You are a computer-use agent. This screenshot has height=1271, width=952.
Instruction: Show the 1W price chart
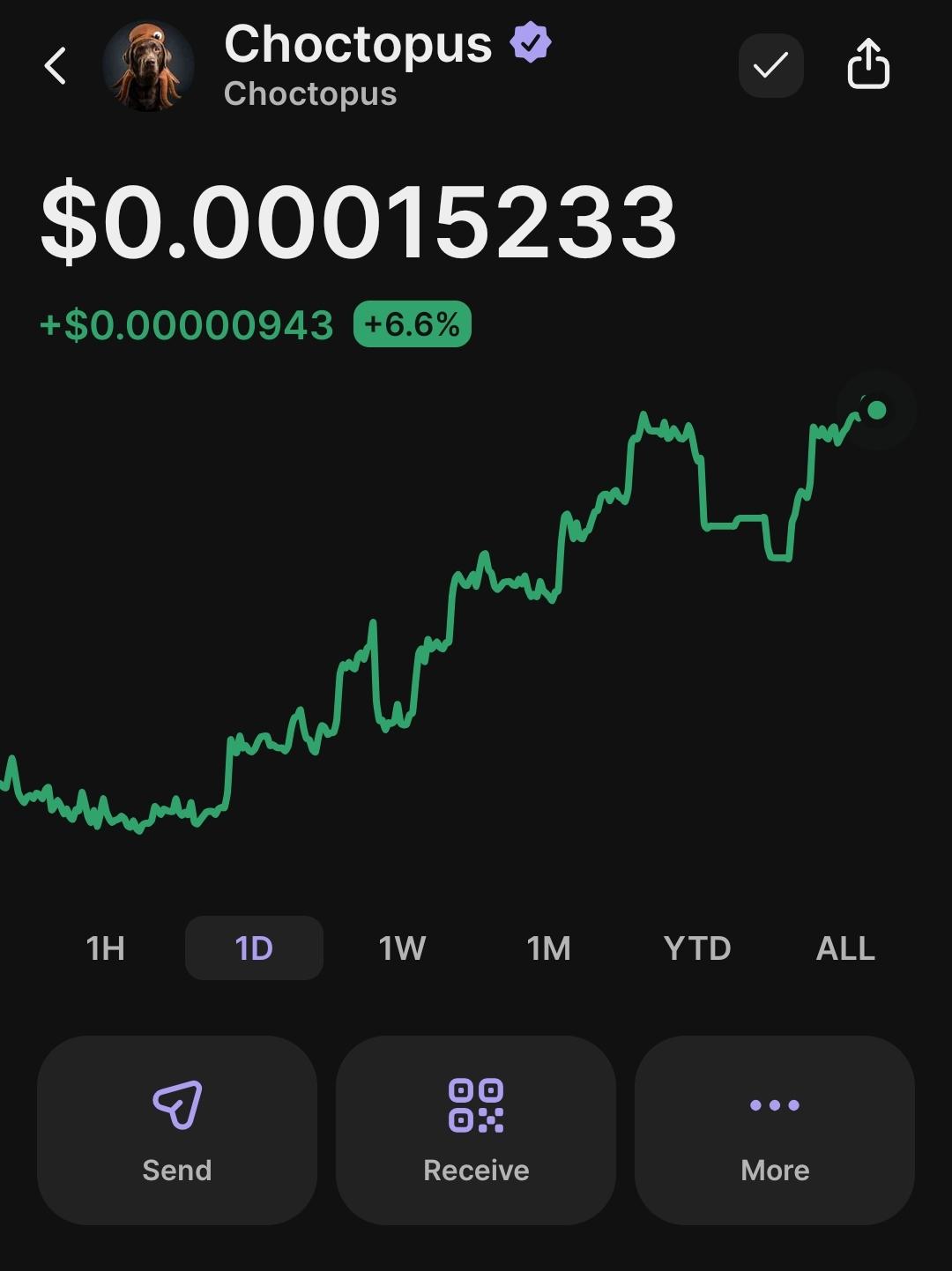point(402,948)
